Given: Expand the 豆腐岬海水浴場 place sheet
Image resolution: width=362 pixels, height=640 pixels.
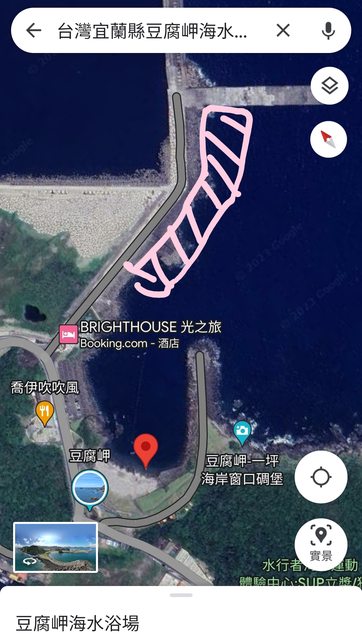Looking at the screenshot, I should [181, 613].
